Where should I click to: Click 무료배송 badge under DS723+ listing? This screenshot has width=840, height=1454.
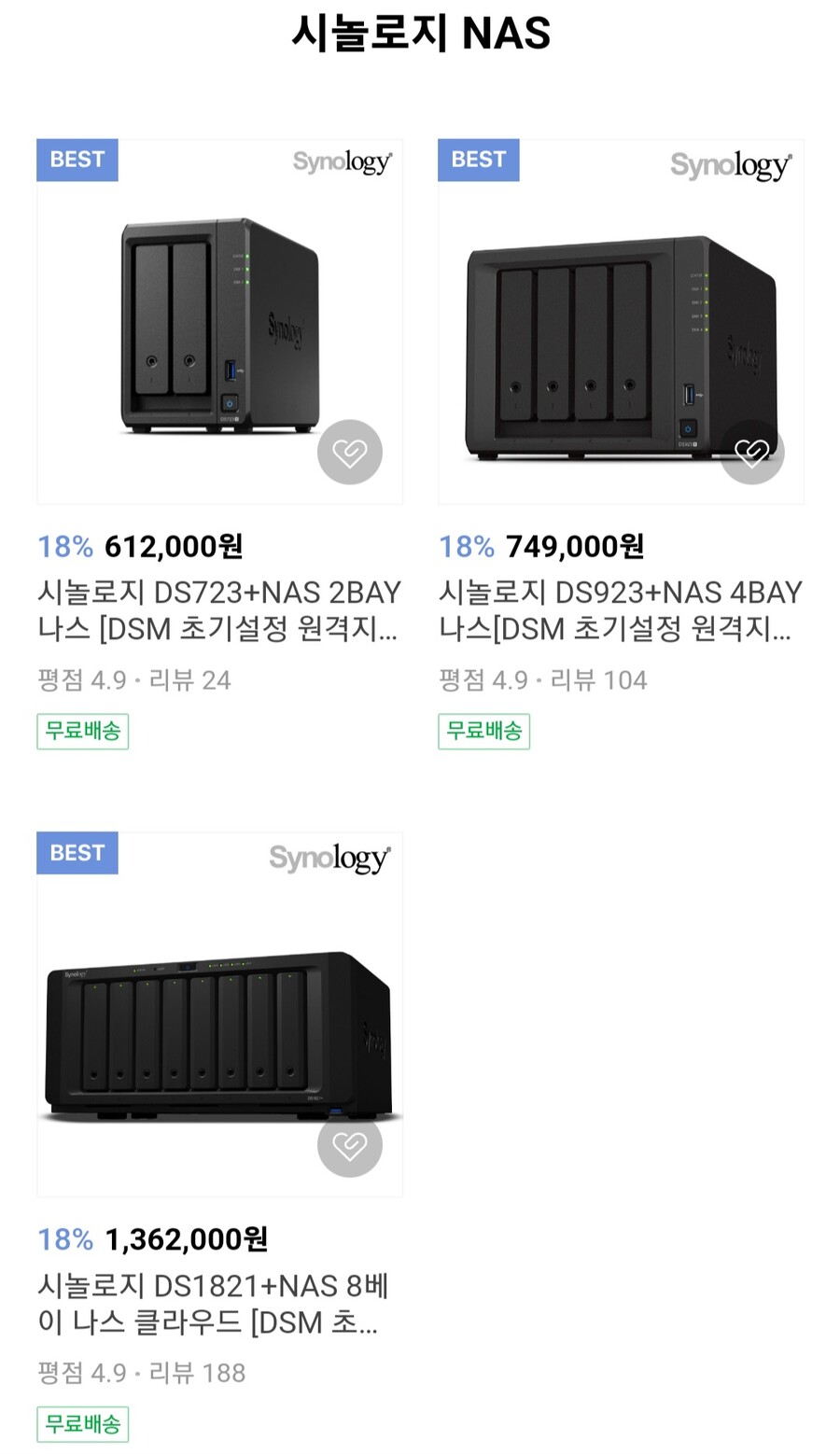[x=82, y=733]
